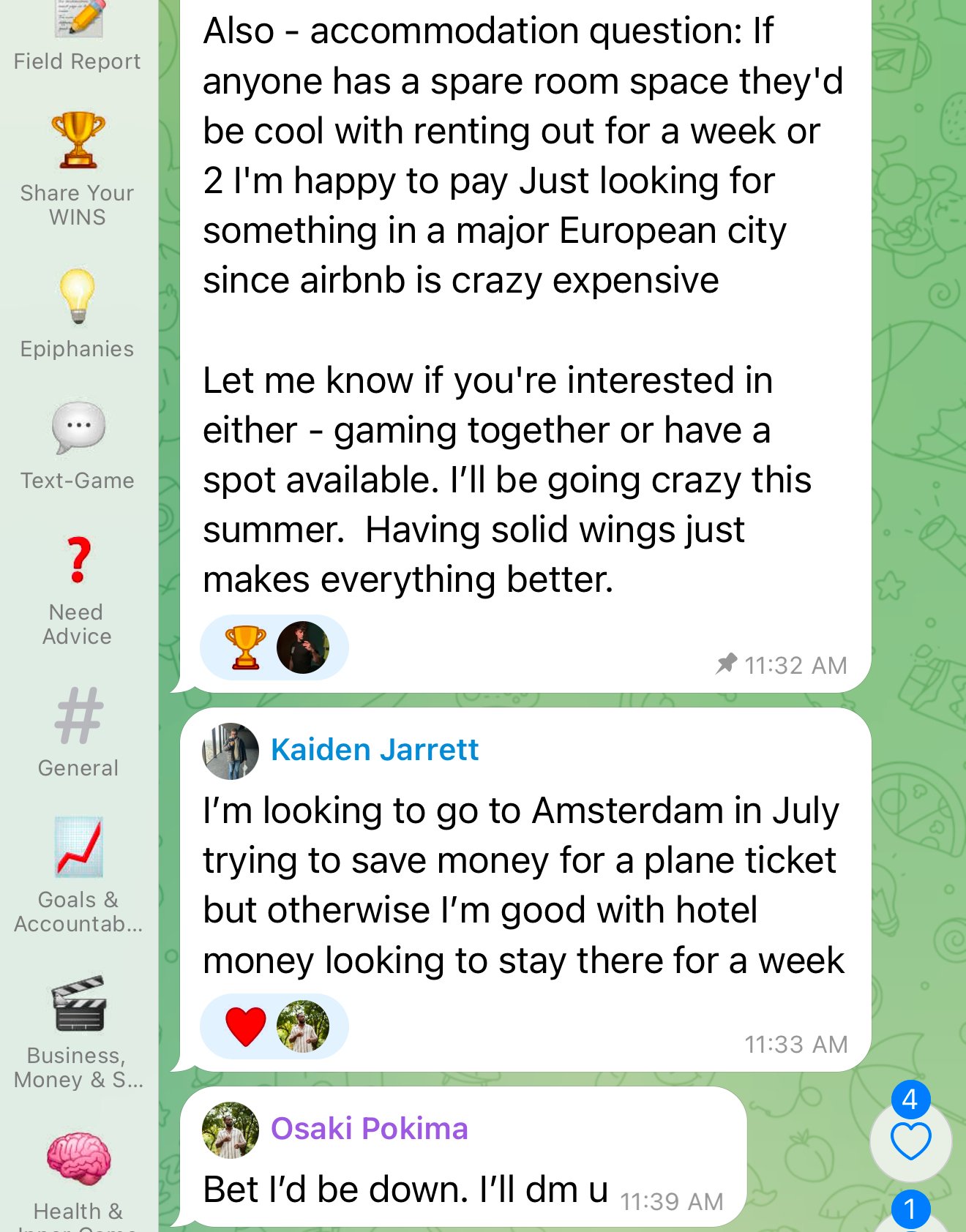Switch to the General topic
Viewport: 966px width, 1232px height.
click(78, 732)
